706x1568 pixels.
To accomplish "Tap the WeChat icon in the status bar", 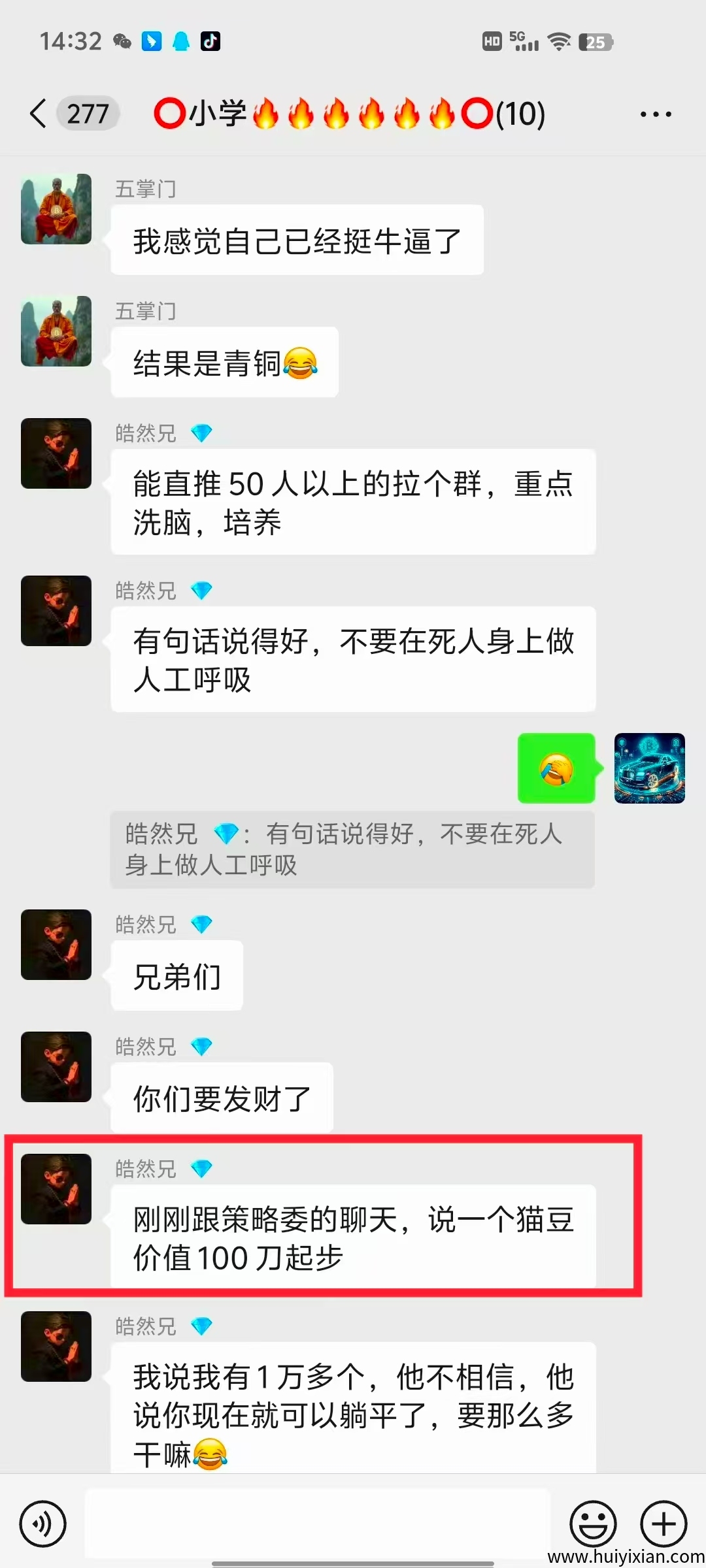I will [x=122, y=41].
